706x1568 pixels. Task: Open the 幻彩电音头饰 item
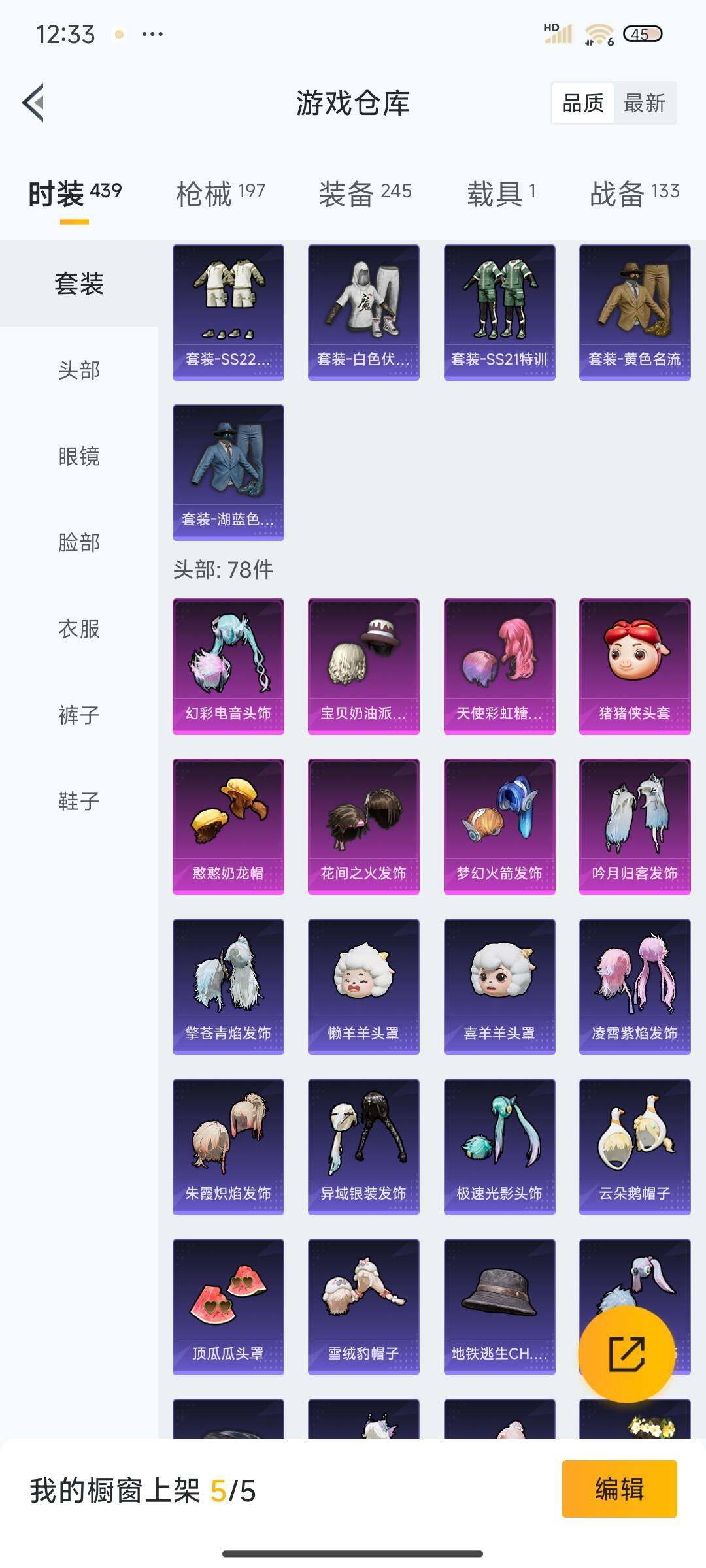(x=228, y=666)
